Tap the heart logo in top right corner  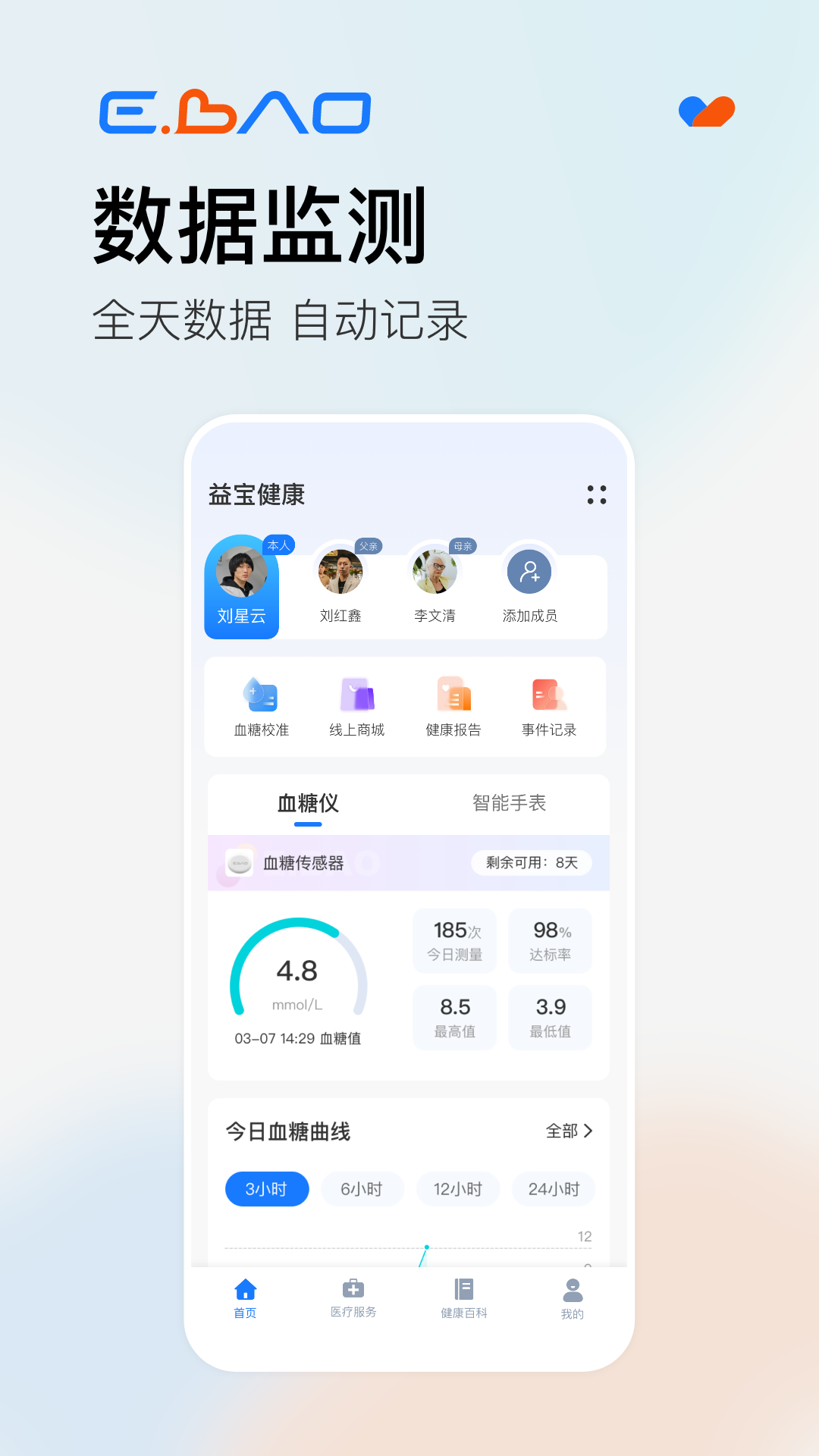coord(707,111)
